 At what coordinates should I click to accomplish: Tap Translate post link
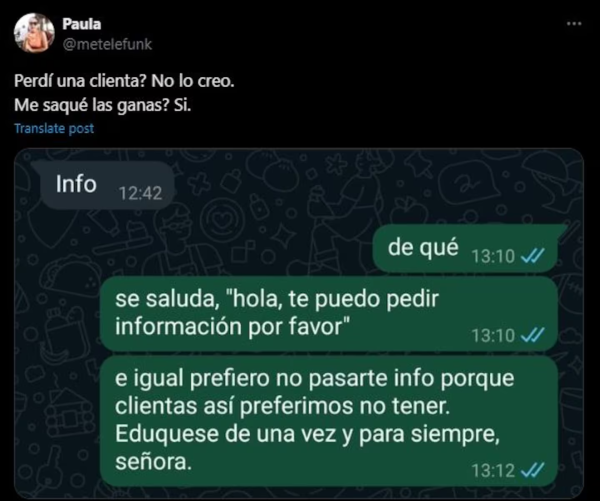(x=54, y=128)
